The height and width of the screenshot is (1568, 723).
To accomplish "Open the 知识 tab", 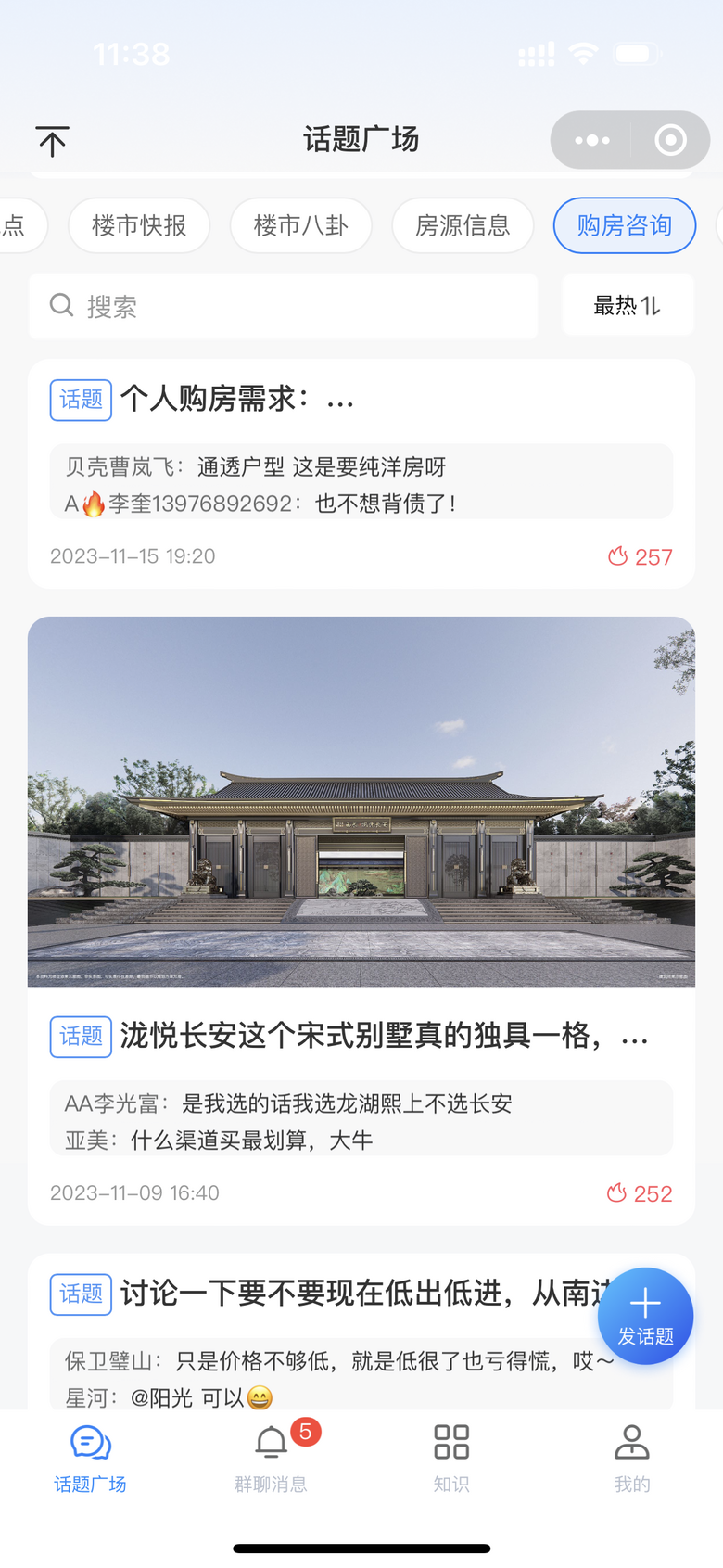I will click(x=451, y=1458).
